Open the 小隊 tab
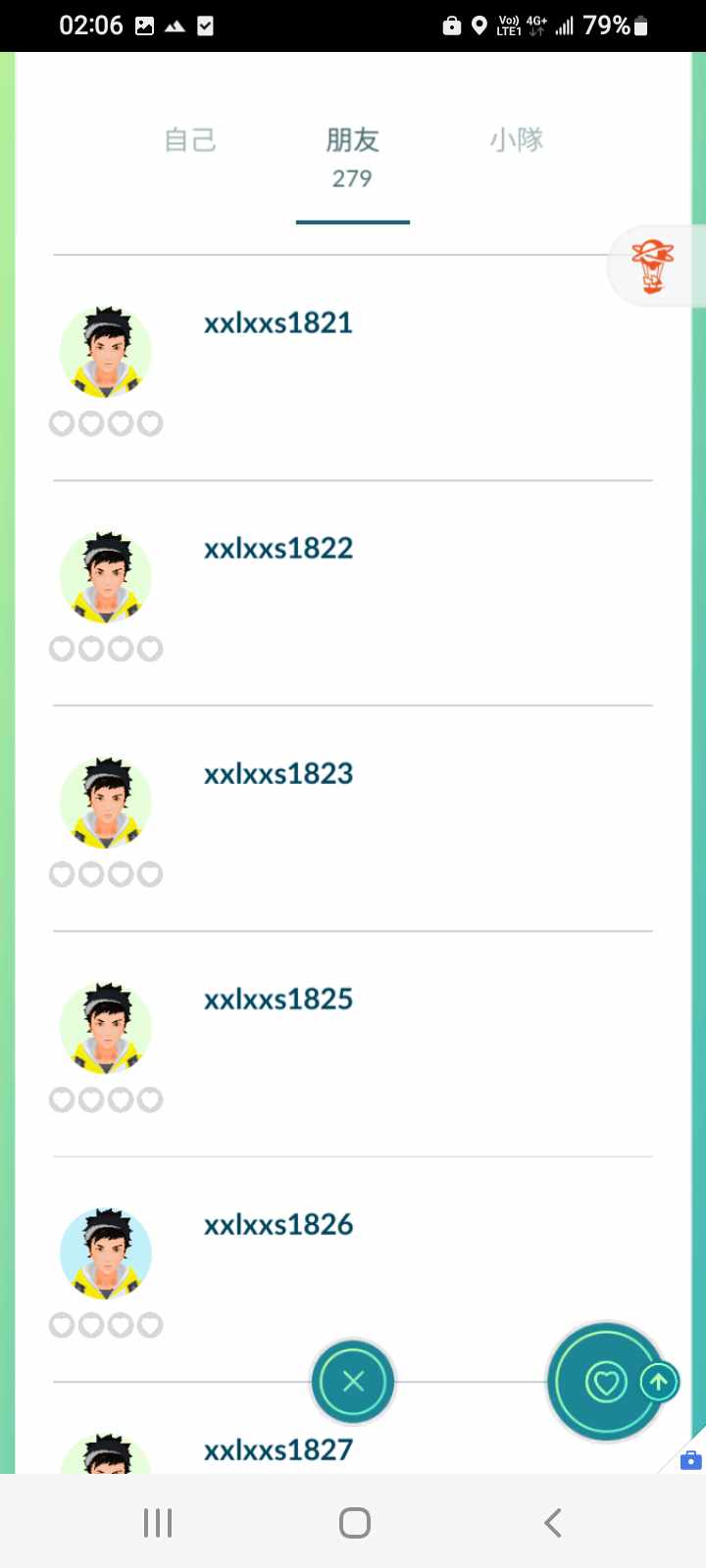The image size is (706, 1568). pos(517,141)
